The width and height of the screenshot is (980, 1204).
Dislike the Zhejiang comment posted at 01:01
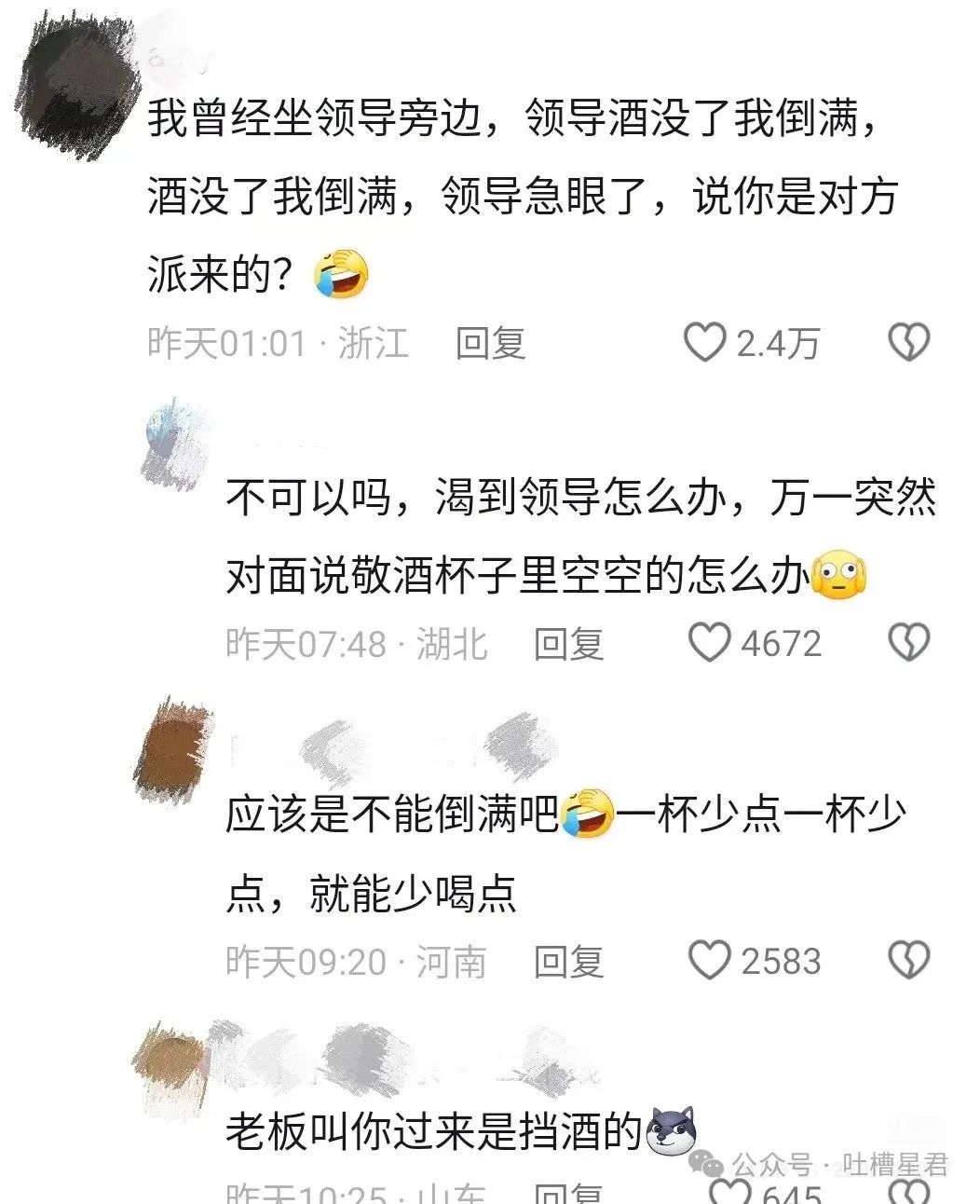click(x=909, y=343)
